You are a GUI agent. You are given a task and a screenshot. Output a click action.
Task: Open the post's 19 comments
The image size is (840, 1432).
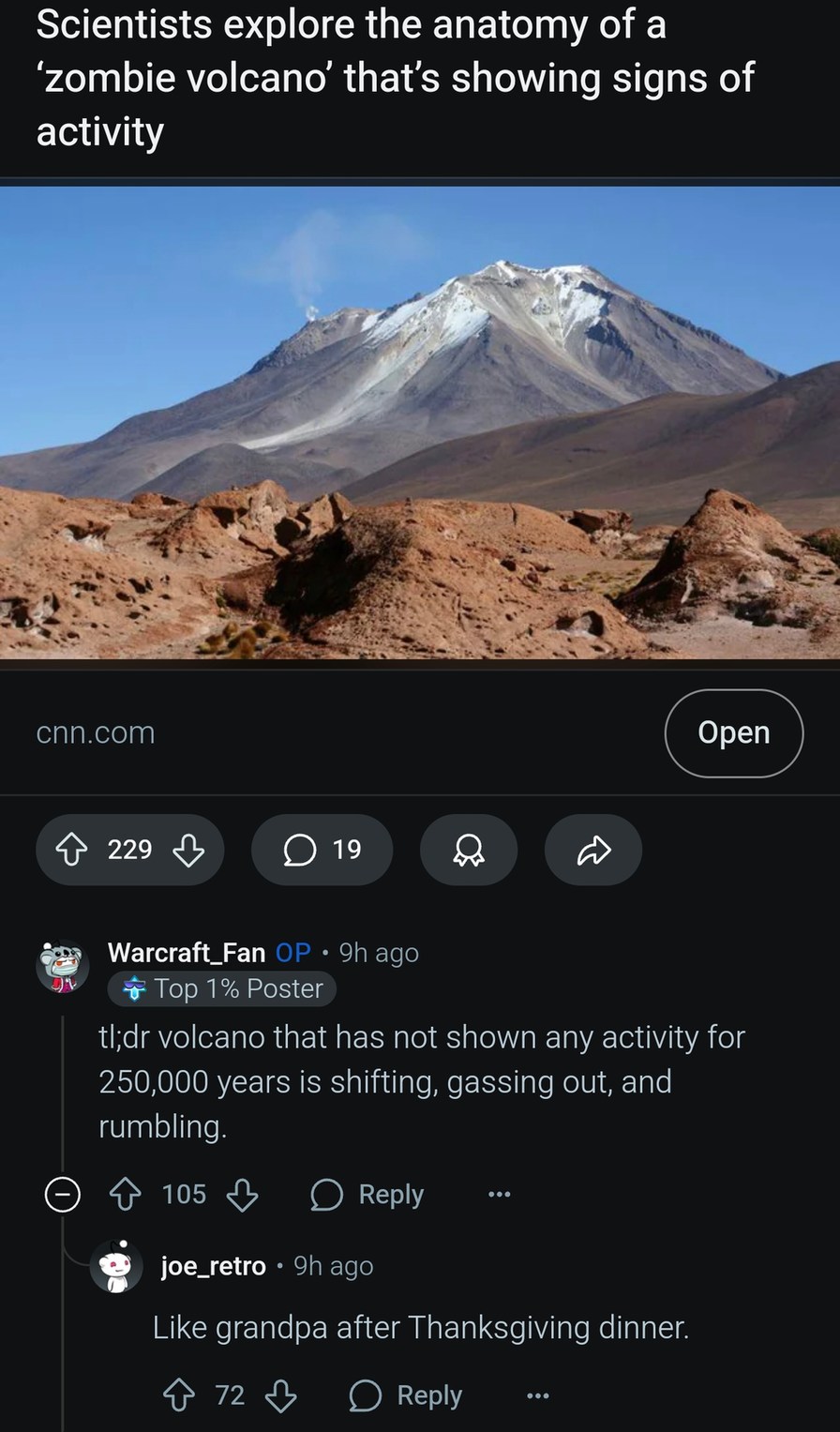[322, 850]
